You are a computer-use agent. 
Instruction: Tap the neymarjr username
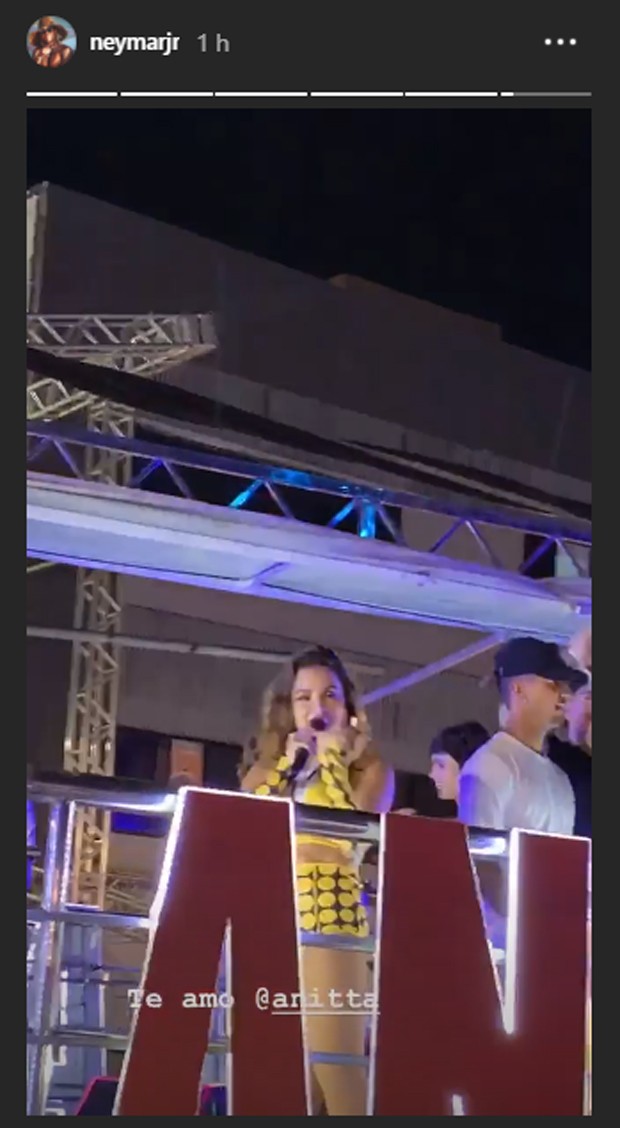coord(134,43)
